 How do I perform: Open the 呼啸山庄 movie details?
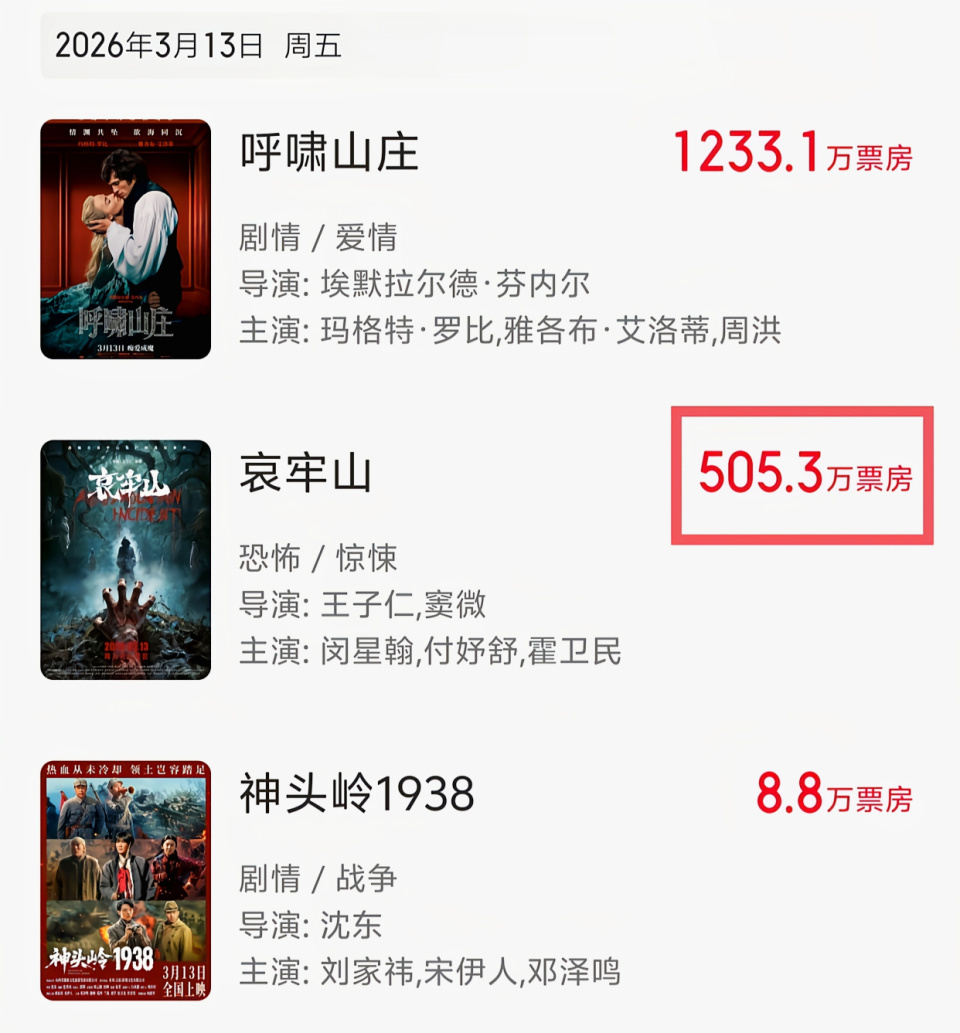click(329, 155)
